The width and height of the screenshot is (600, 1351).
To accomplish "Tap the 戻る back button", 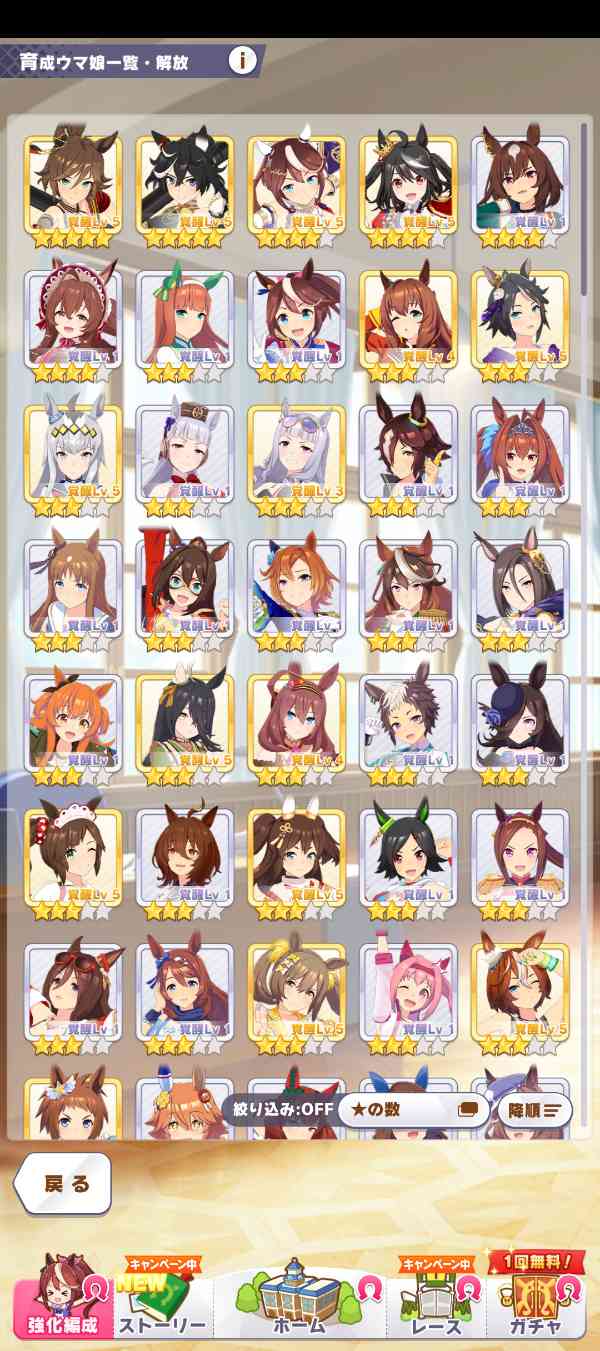I will (x=65, y=1184).
